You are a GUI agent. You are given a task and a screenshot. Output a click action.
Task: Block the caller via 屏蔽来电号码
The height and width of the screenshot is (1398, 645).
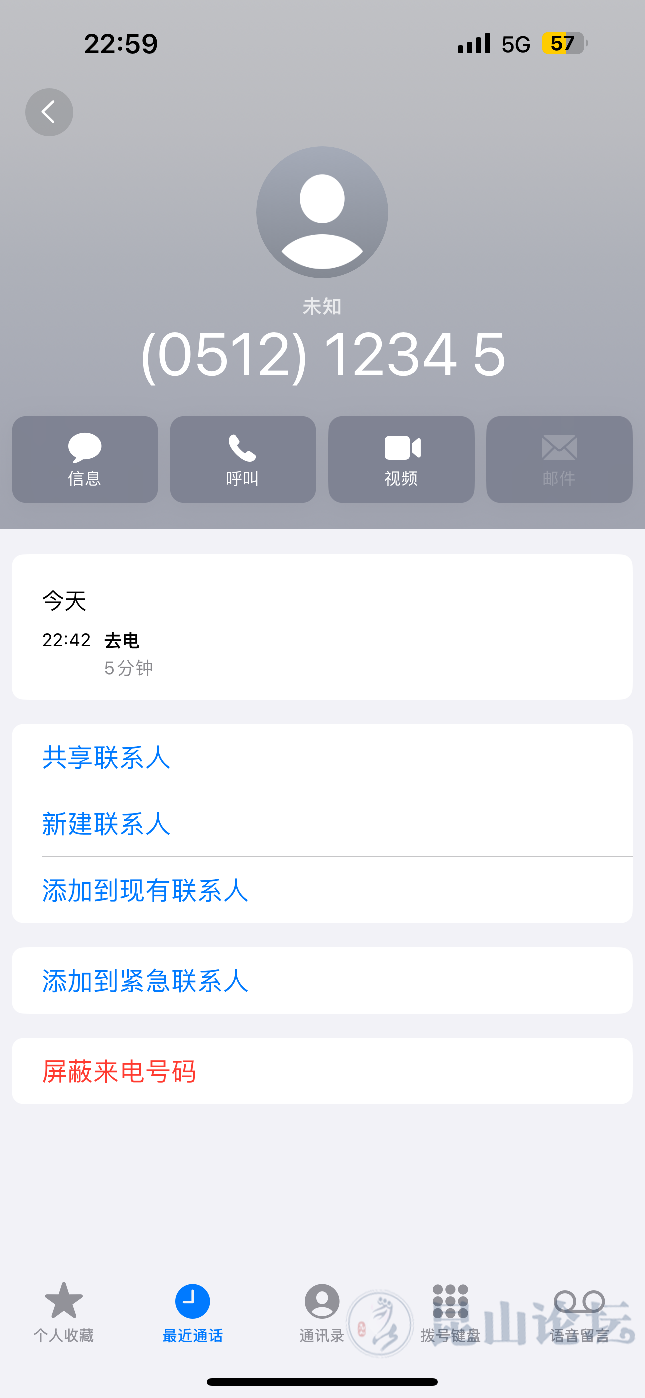coord(119,1072)
